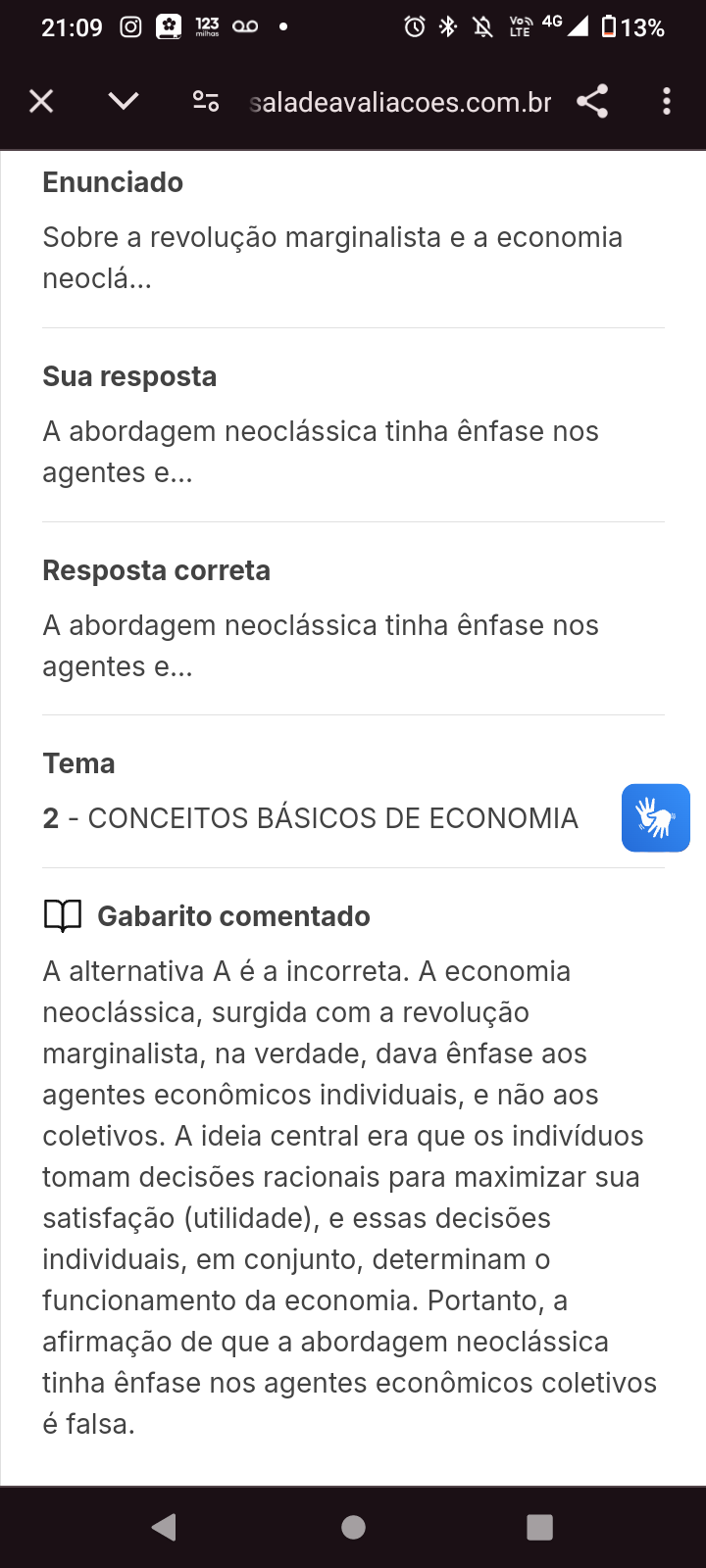This screenshot has width=706, height=1568.
Task: Share this page
Action: (x=592, y=101)
